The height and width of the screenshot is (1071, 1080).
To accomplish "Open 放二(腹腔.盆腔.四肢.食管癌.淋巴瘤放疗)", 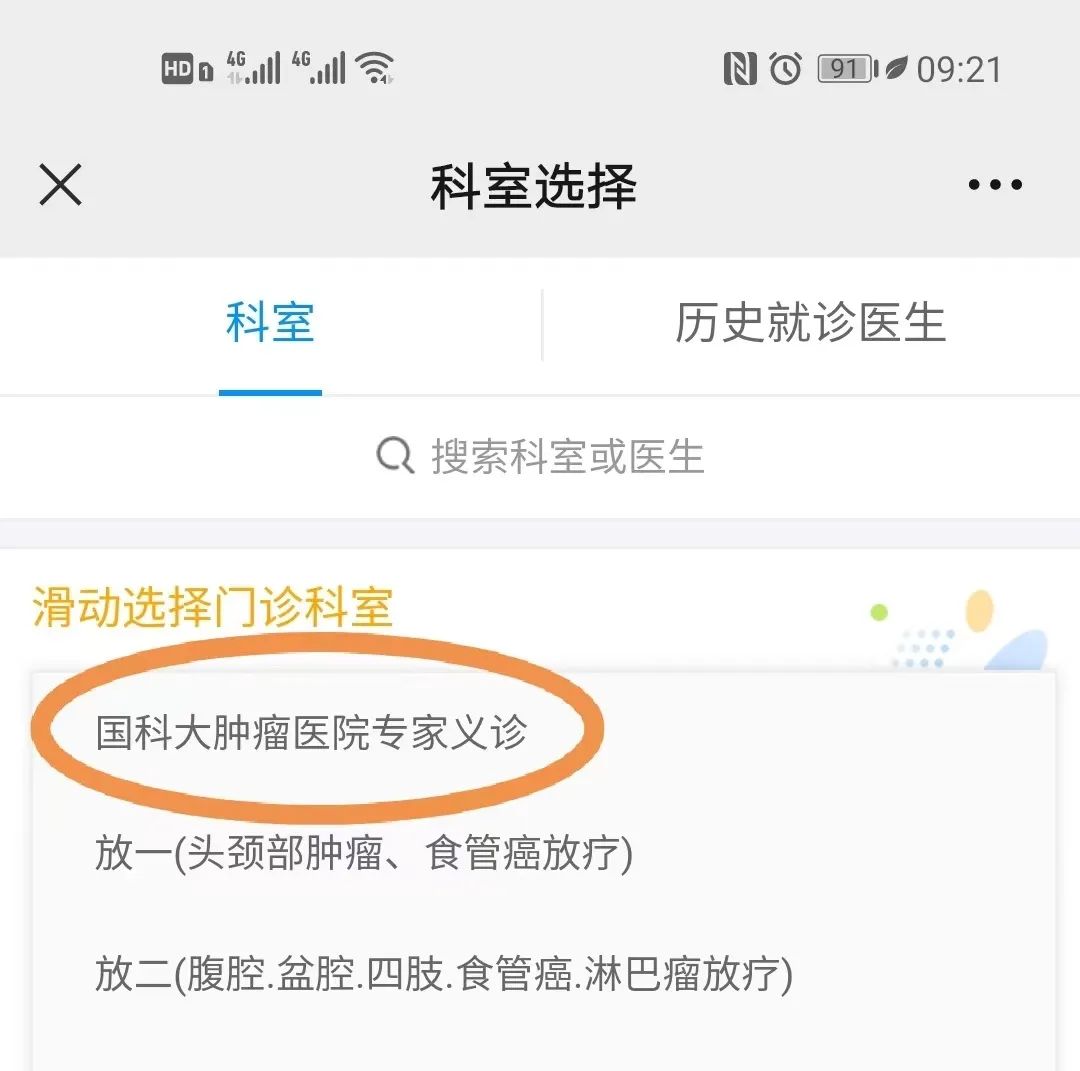I will pyautogui.click(x=444, y=973).
